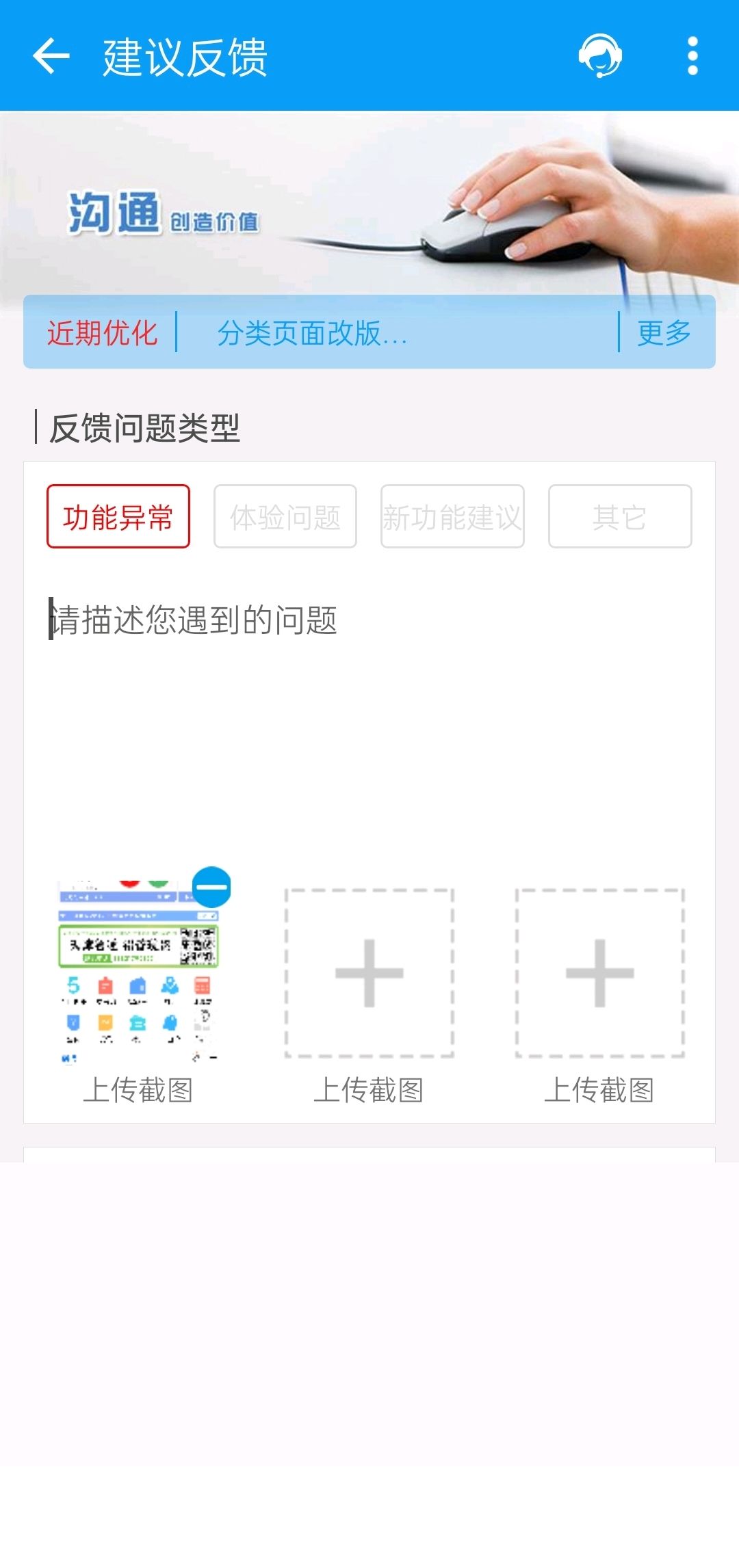Pick the 其它 feedback type
Screen dimensions: 739x1568
click(x=620, y=516)
